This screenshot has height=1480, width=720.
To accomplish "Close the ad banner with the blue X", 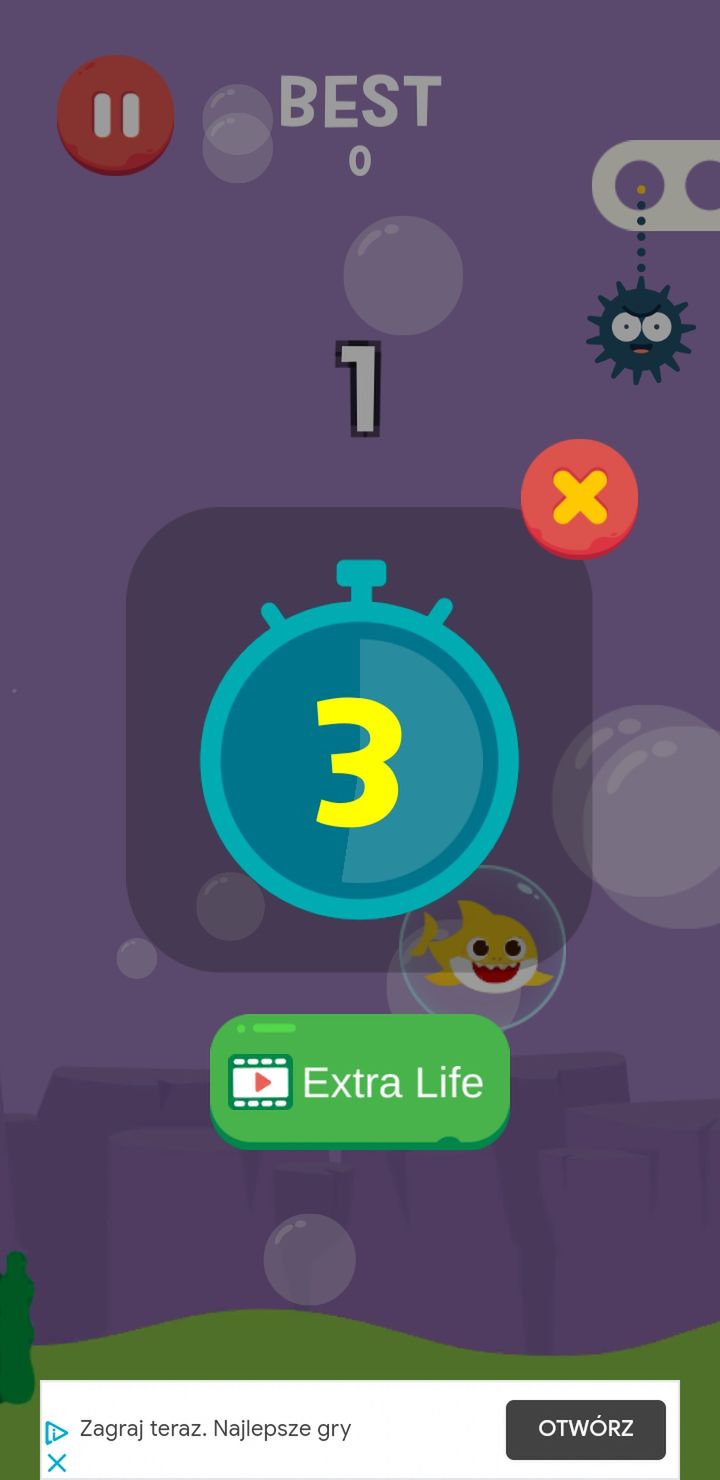I will [x=57, y=1463].
